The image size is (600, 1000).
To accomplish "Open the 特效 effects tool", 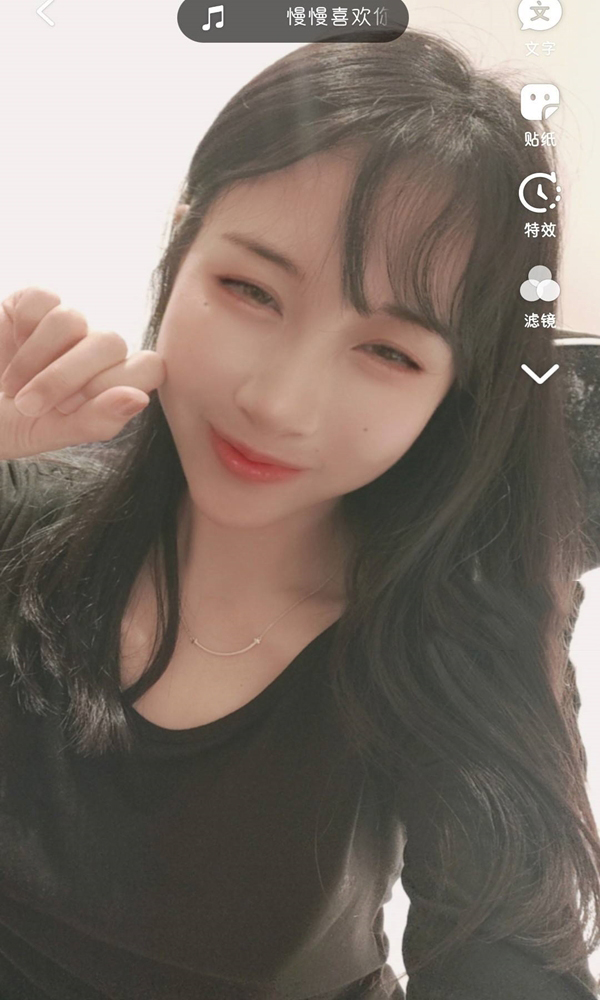I will pos(540,203).
